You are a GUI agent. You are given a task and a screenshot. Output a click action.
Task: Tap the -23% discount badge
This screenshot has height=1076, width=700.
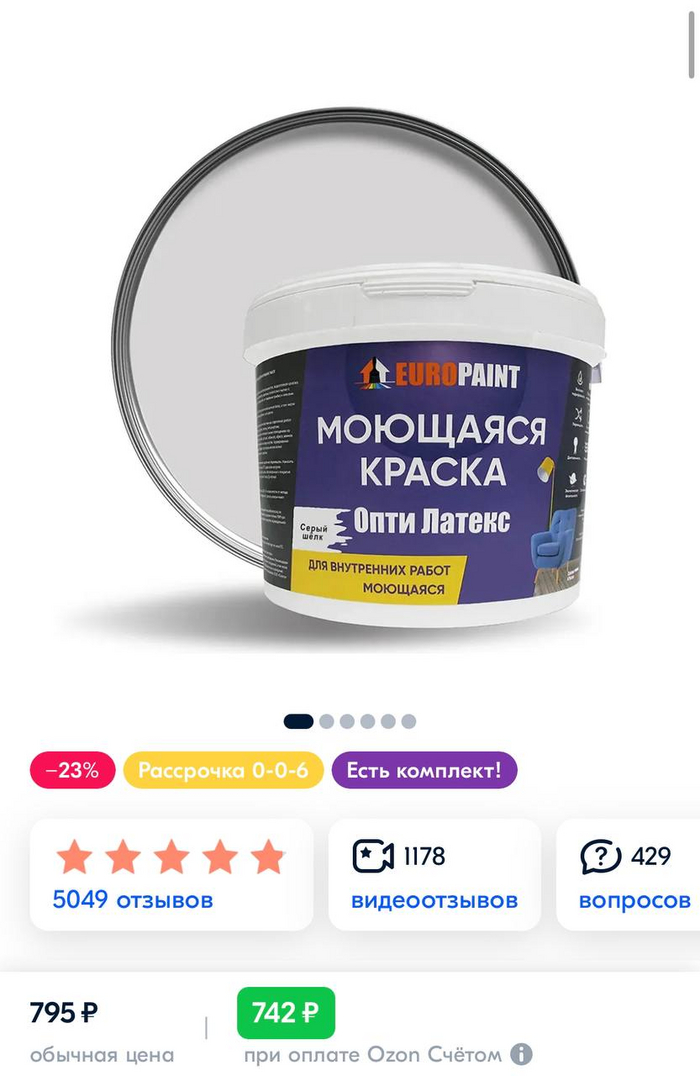coord(72,771)
